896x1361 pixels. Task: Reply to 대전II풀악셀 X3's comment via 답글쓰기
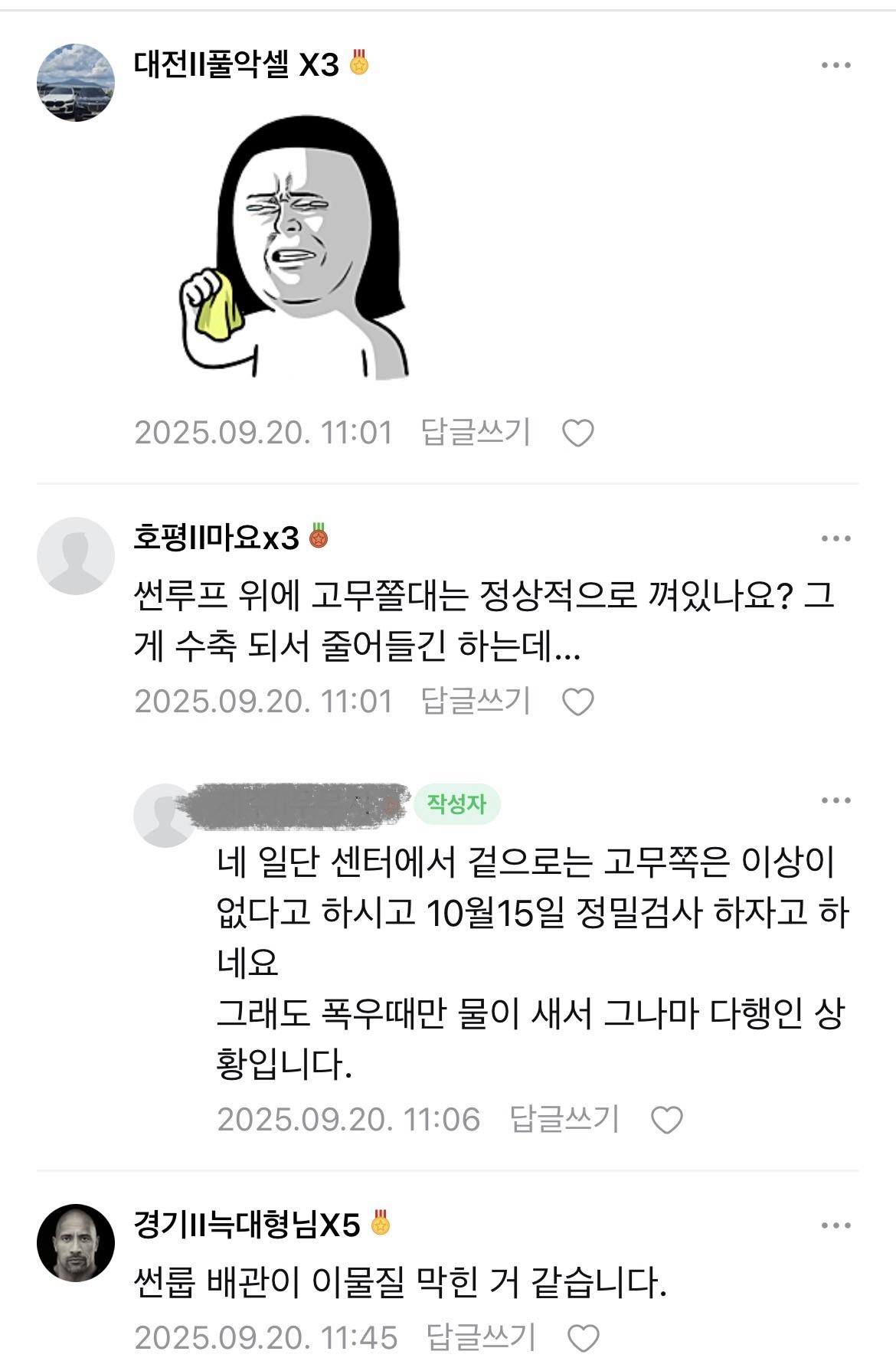(476, 432)
